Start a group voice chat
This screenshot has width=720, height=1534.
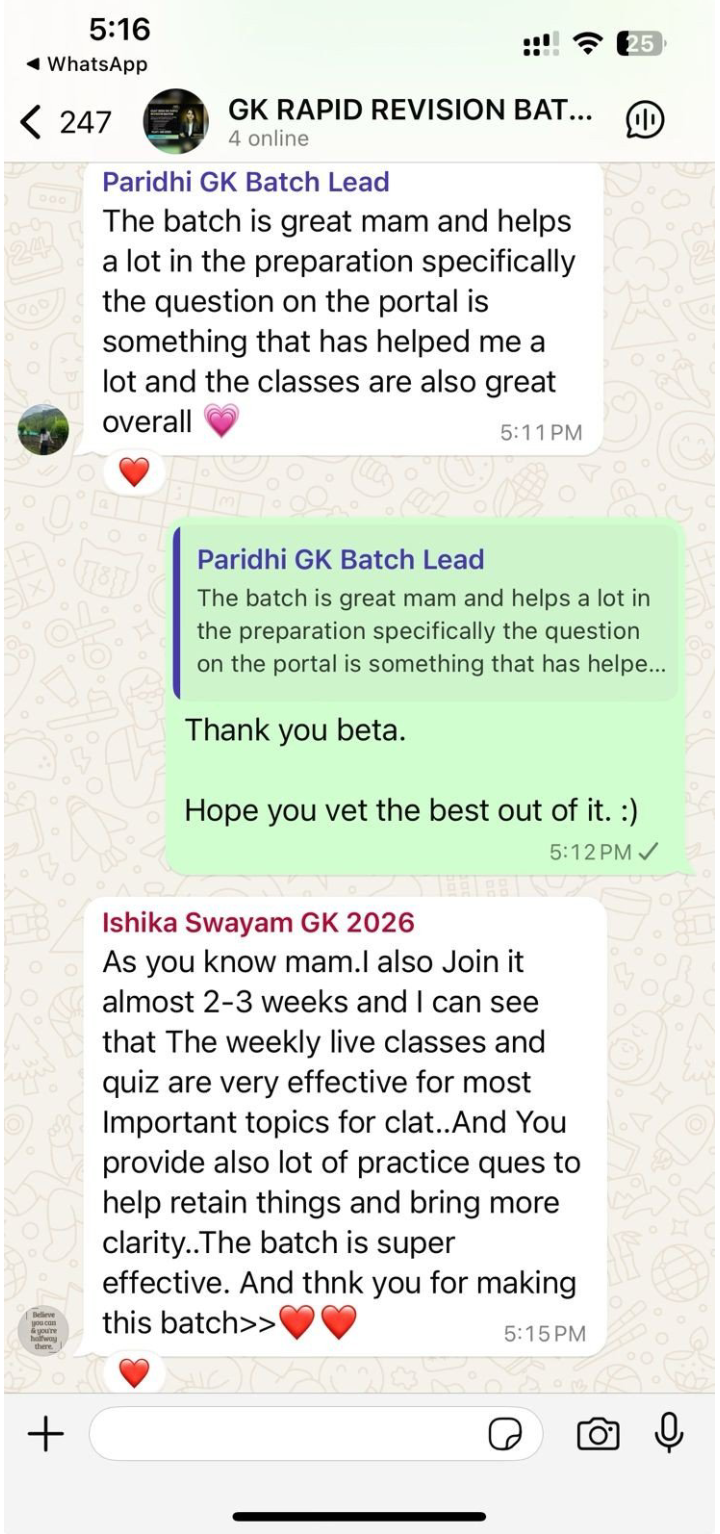645,121
